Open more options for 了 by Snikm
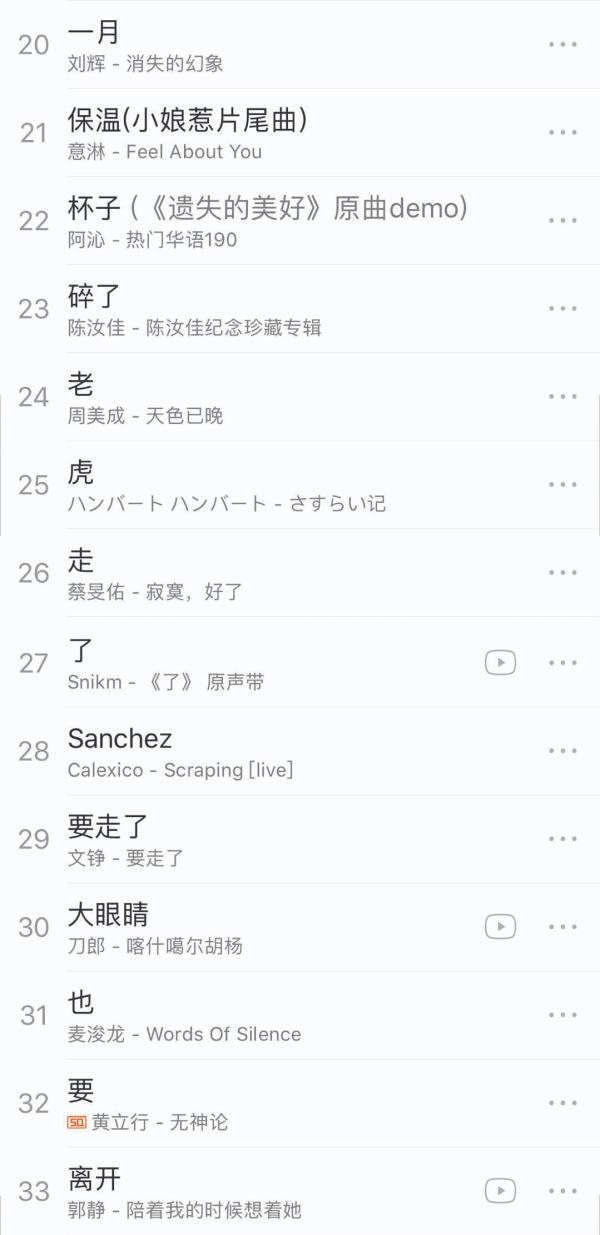This screenshot has width=600, height=1235. 563,662
